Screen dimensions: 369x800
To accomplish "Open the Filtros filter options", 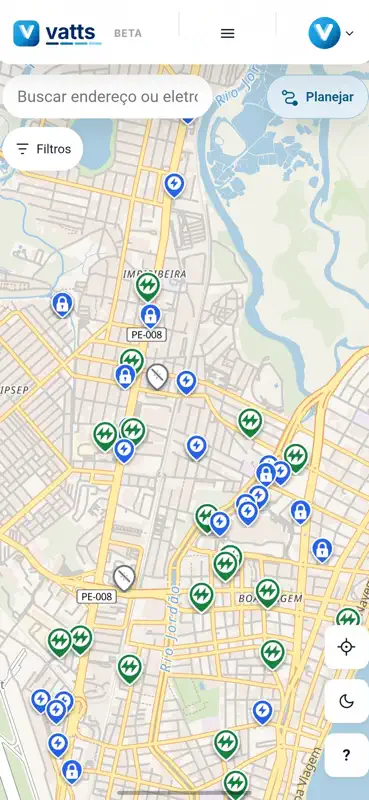I will pyautogui.click(x=43, y=149).
